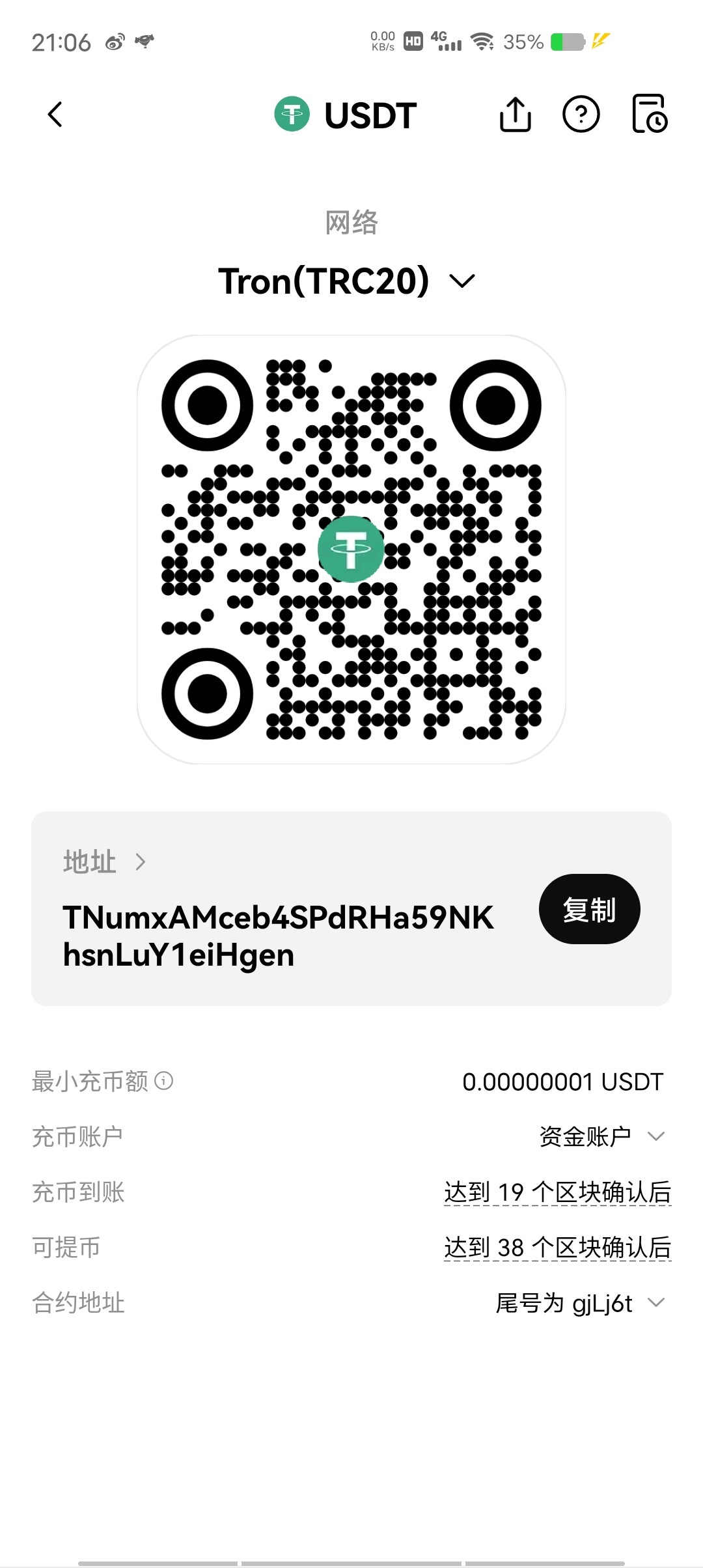Tap 达到 19 个区块确认后 deposit arrival link
Image resolution: width=703 pixels, height=1568 pixels.
pyautogui.click(x=557, y=1192)
